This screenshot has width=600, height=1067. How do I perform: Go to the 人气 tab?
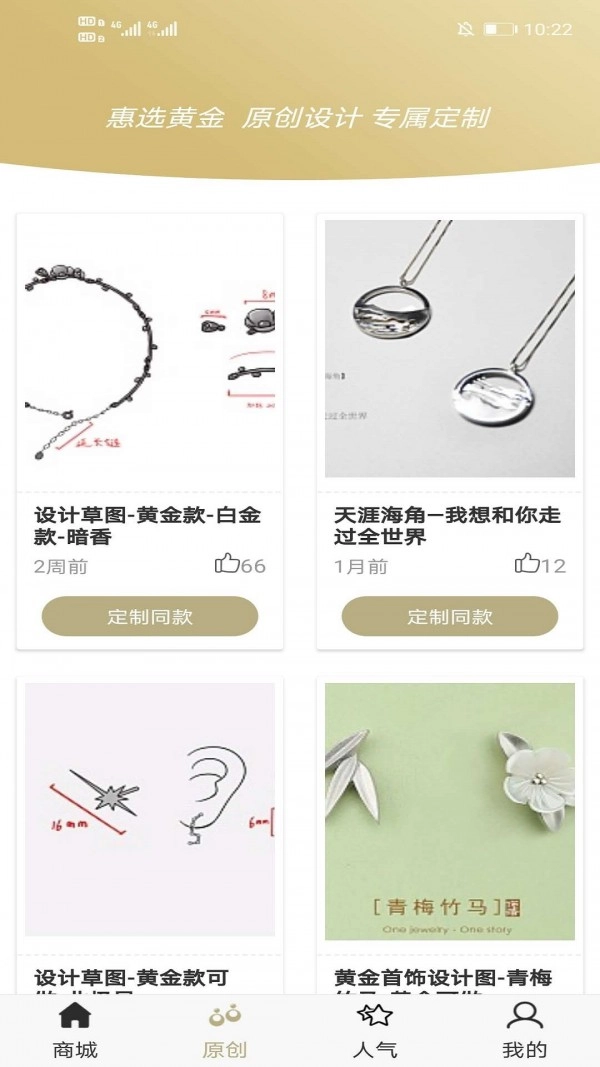coord(375,1030)
